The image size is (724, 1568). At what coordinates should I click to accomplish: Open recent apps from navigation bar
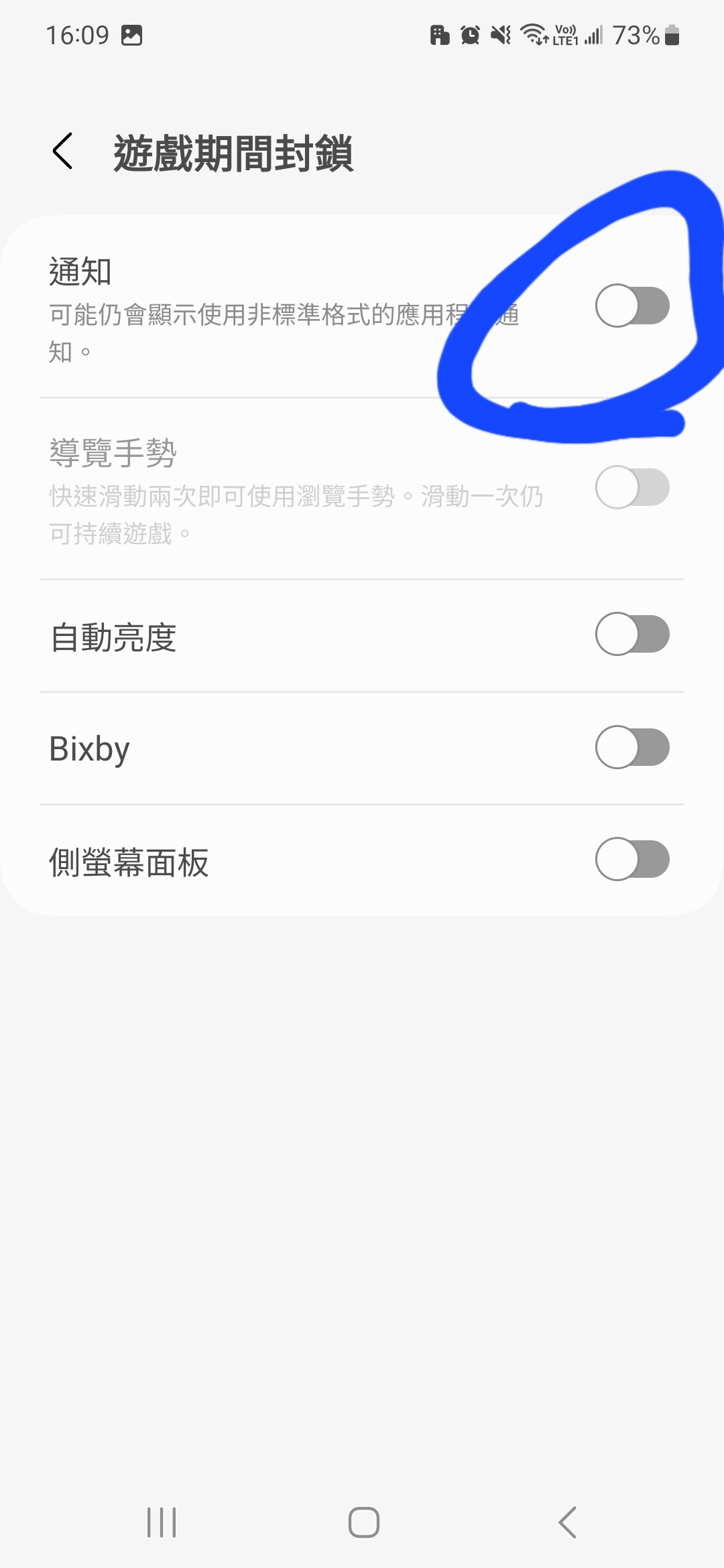(162, 1522)
